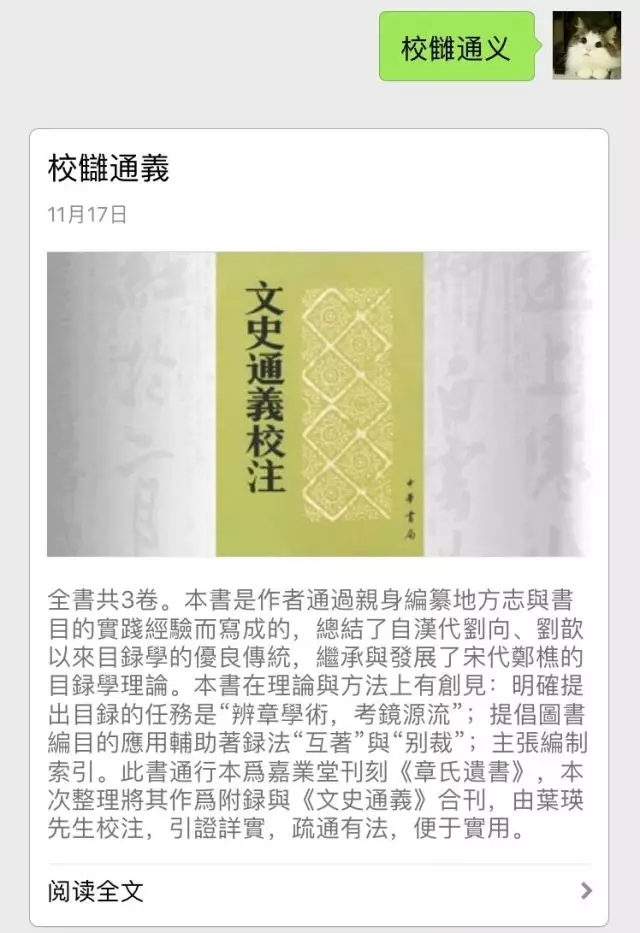Tap the green 校雠通义 message bubble
Image resolution: width=640 pixels, height=933 pixels.
point(457,47)
